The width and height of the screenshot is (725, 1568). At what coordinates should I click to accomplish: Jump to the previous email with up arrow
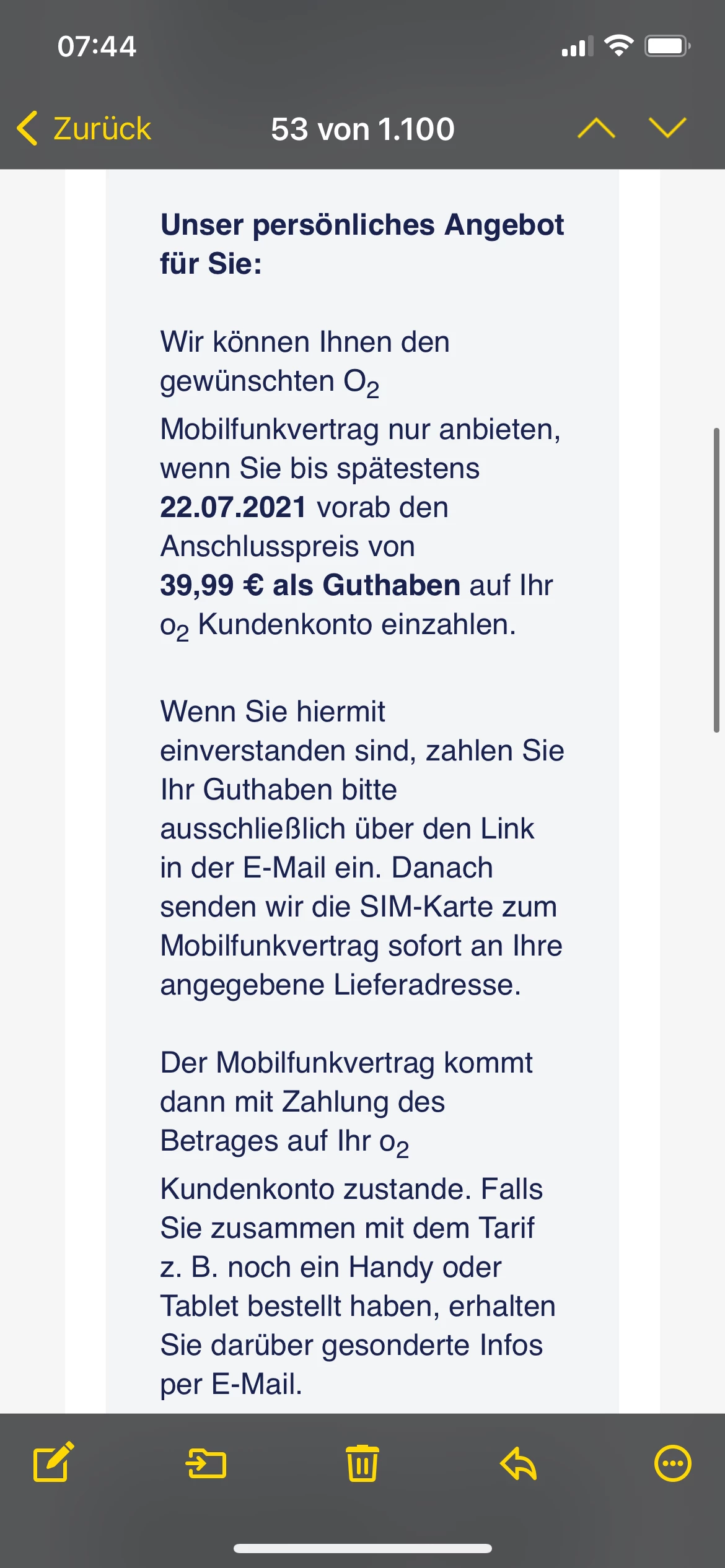pos(595,128)
